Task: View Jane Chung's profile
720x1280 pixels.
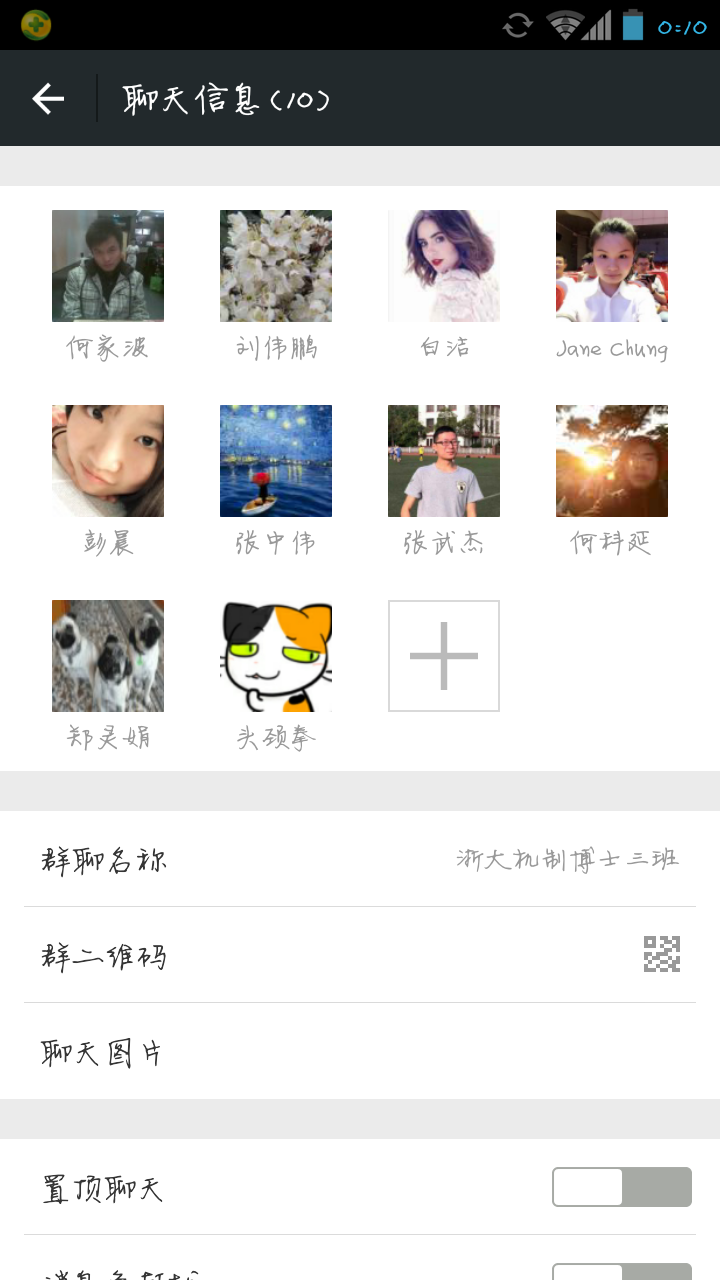Action: 612,266
